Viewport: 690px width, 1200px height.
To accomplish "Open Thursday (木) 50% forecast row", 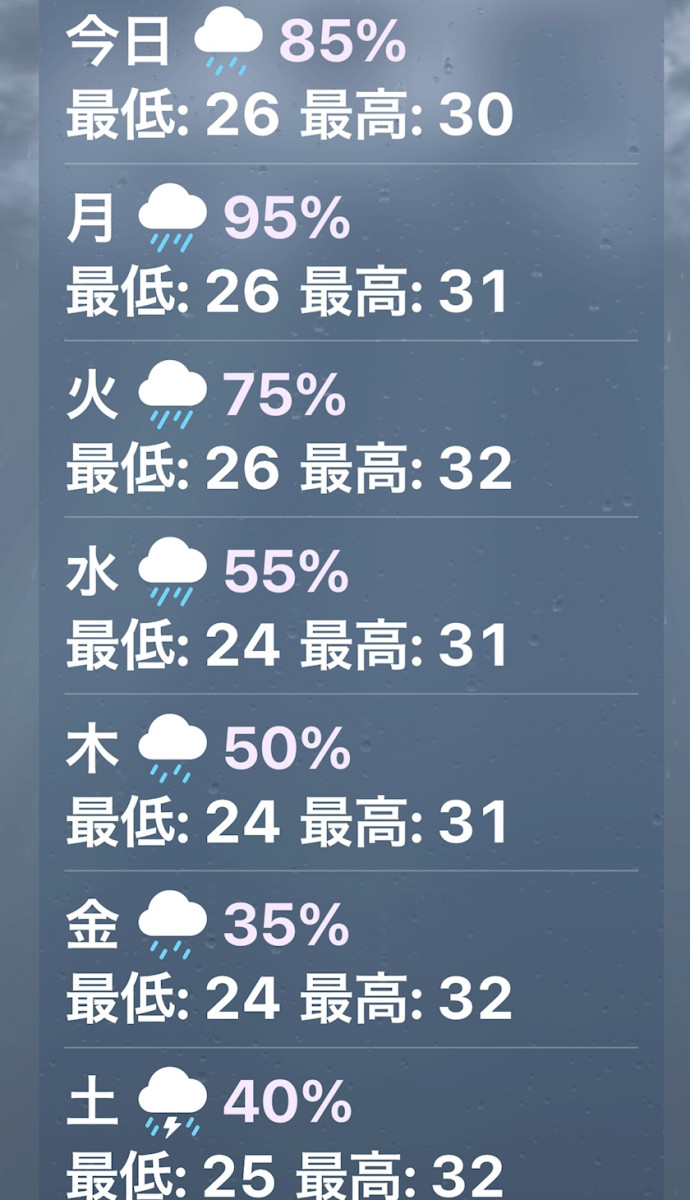I will (351, 782).
